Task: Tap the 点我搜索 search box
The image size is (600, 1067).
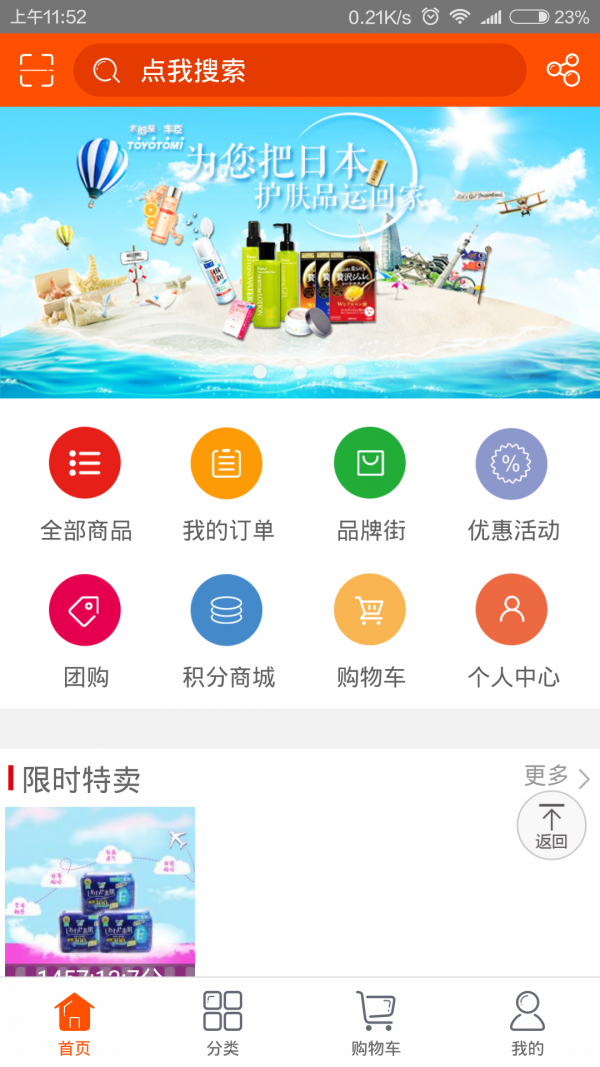Action: coord(300,70)
